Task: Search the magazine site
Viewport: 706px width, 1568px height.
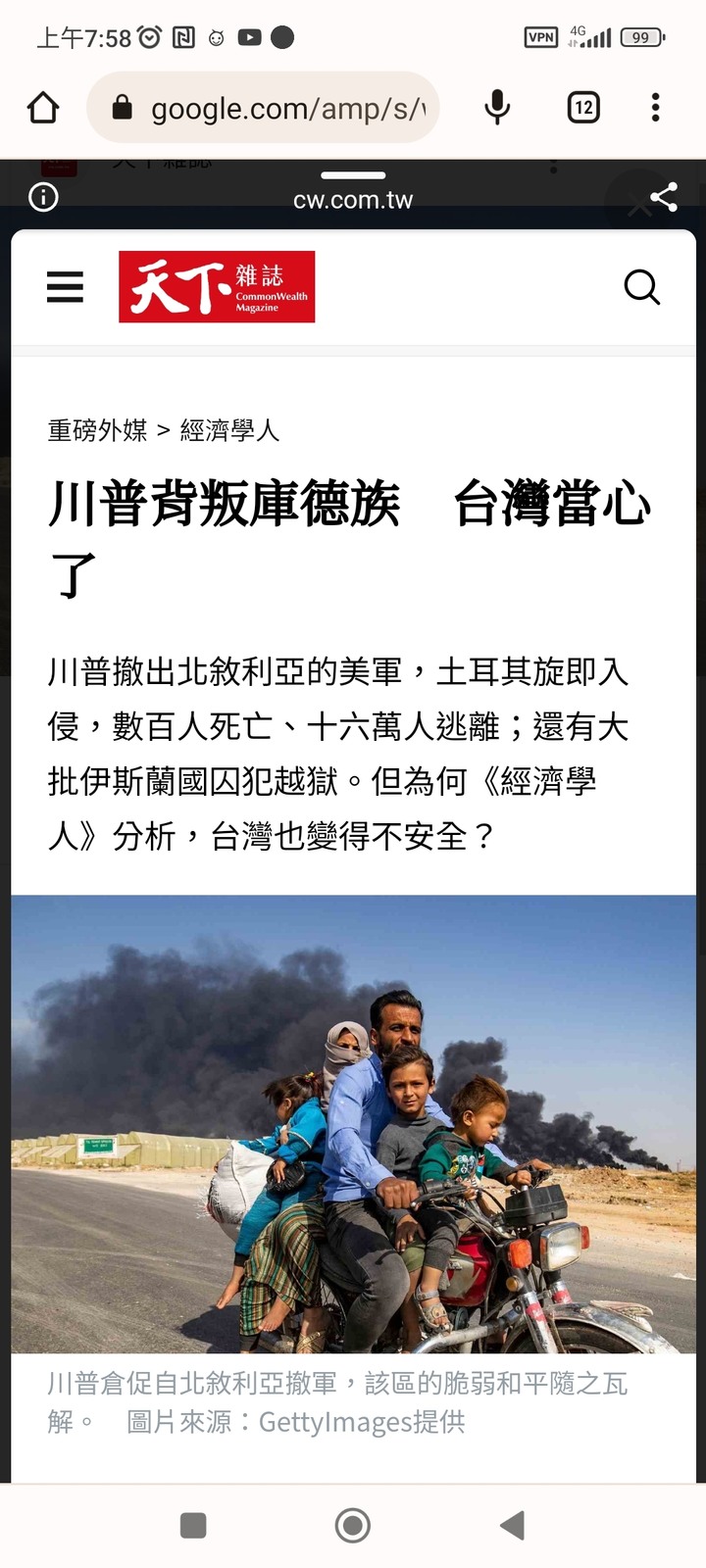Action: (642, 287)
